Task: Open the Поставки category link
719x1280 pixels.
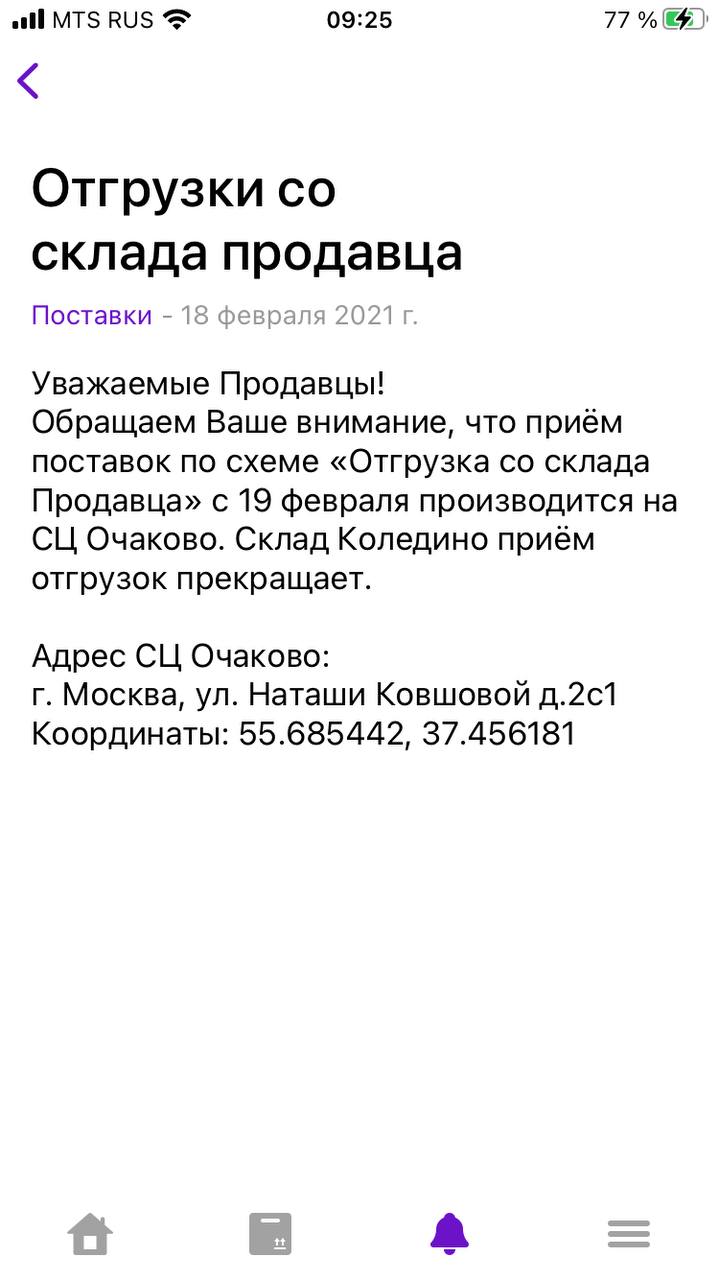Action: pos(92,316)
